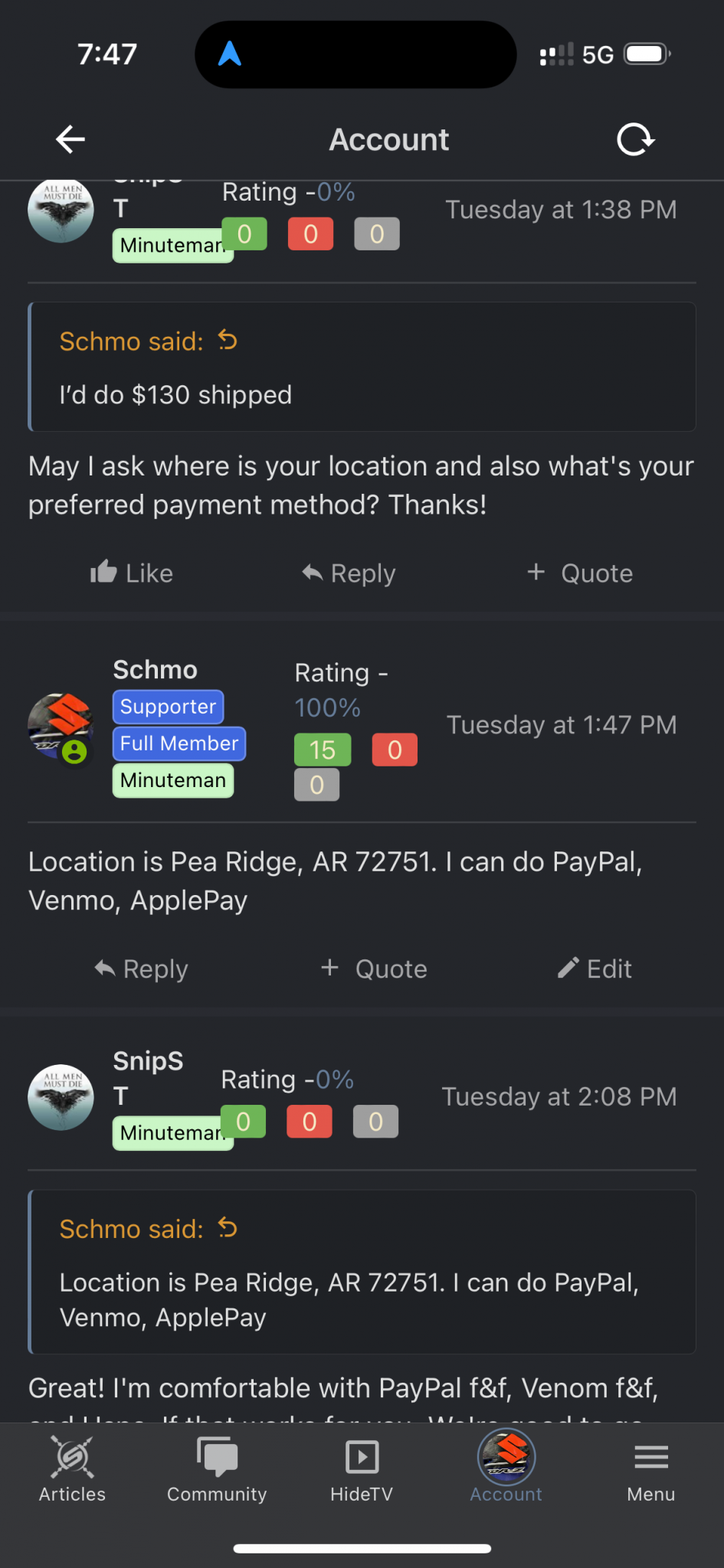Jump to quoted Schmo post about Pea Ridge

point(228,1228)
